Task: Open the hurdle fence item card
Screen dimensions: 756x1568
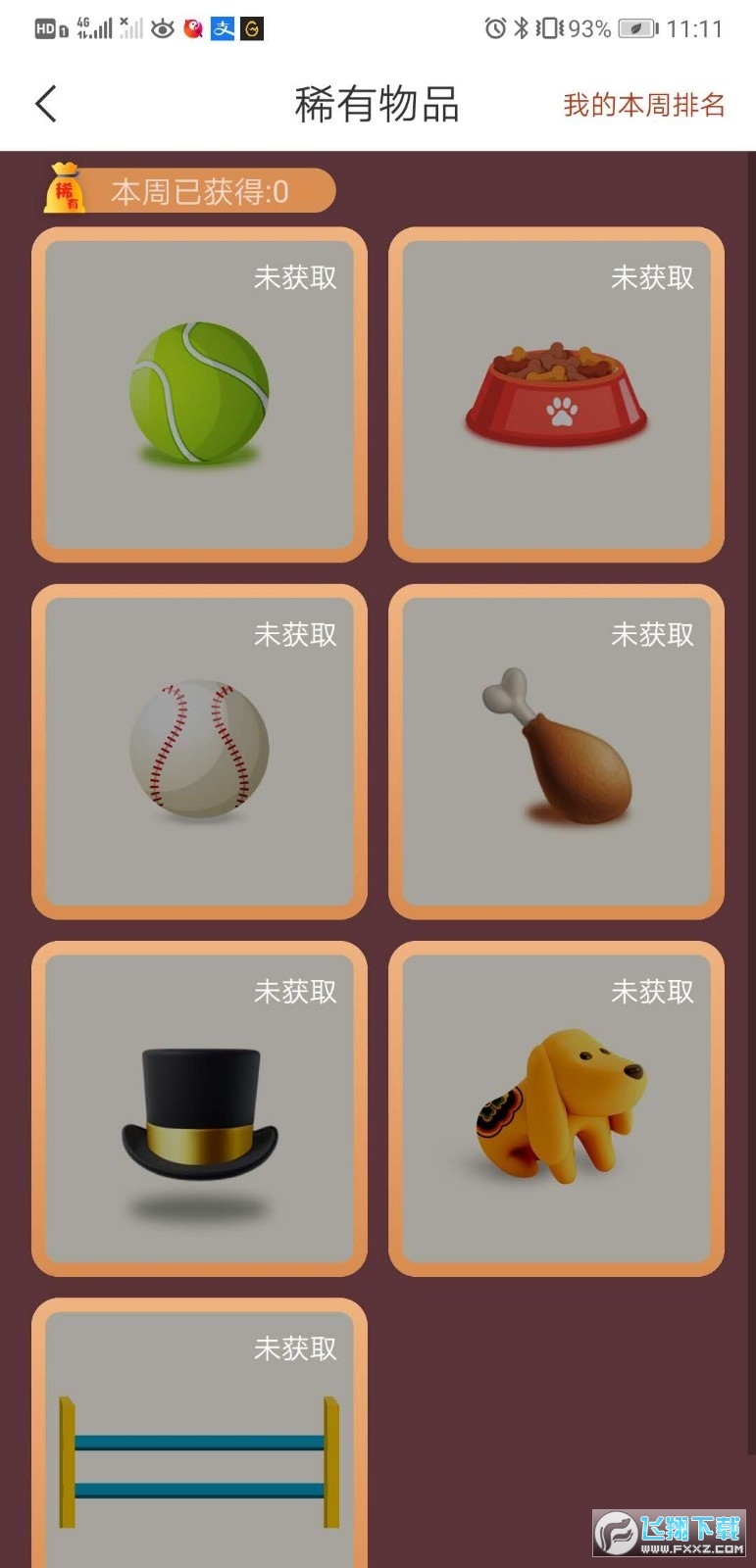Action: pos(199,1441)
